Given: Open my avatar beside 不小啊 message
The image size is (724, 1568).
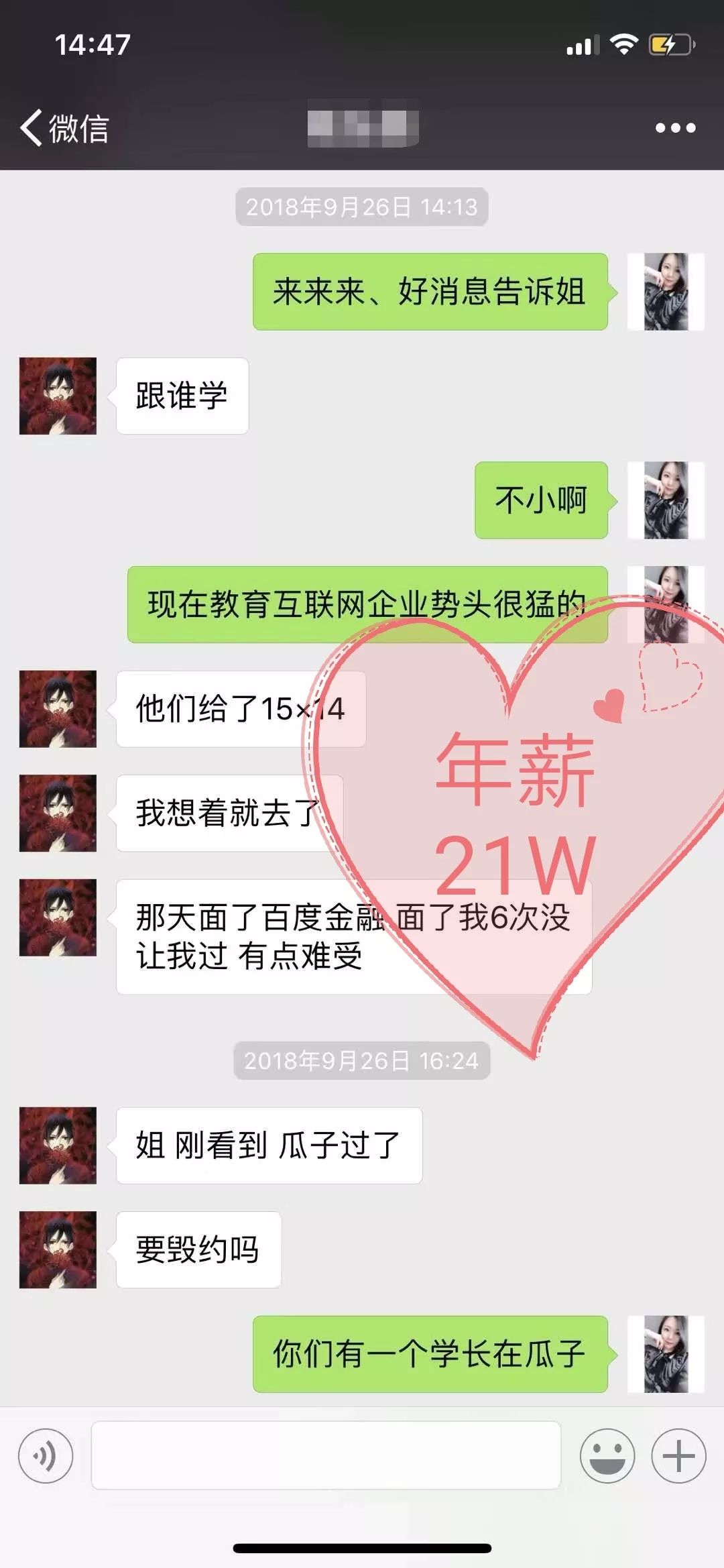Looking at the screenshot, I should coord(666,500).
